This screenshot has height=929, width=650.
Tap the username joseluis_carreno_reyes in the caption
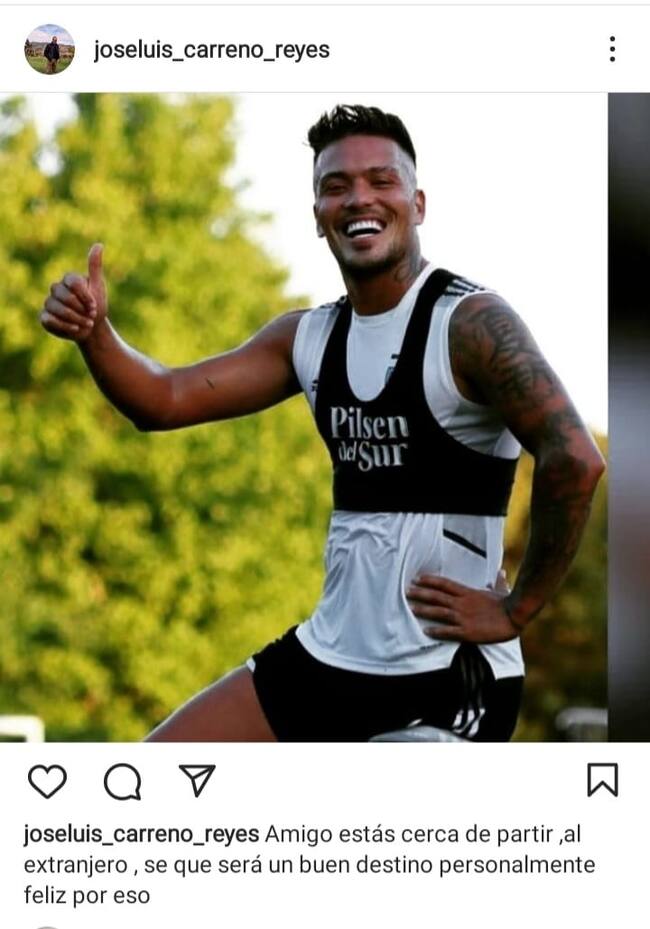tap(141, 835)
